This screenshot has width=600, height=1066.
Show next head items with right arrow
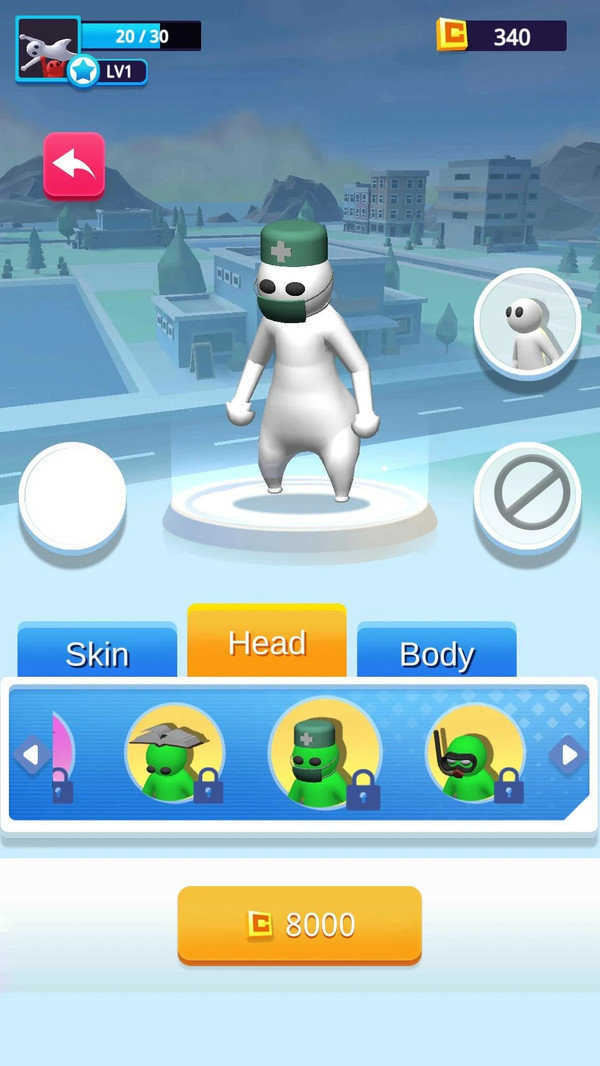[x=569, y=755]
